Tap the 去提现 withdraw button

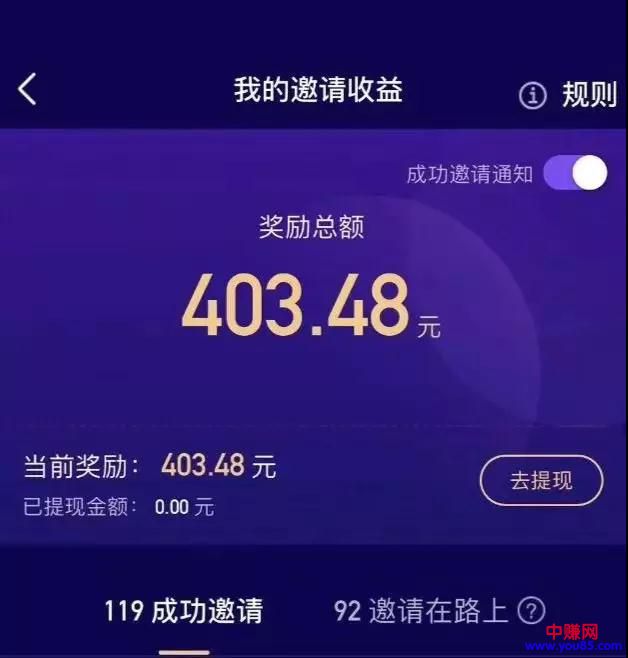point(541,480)
